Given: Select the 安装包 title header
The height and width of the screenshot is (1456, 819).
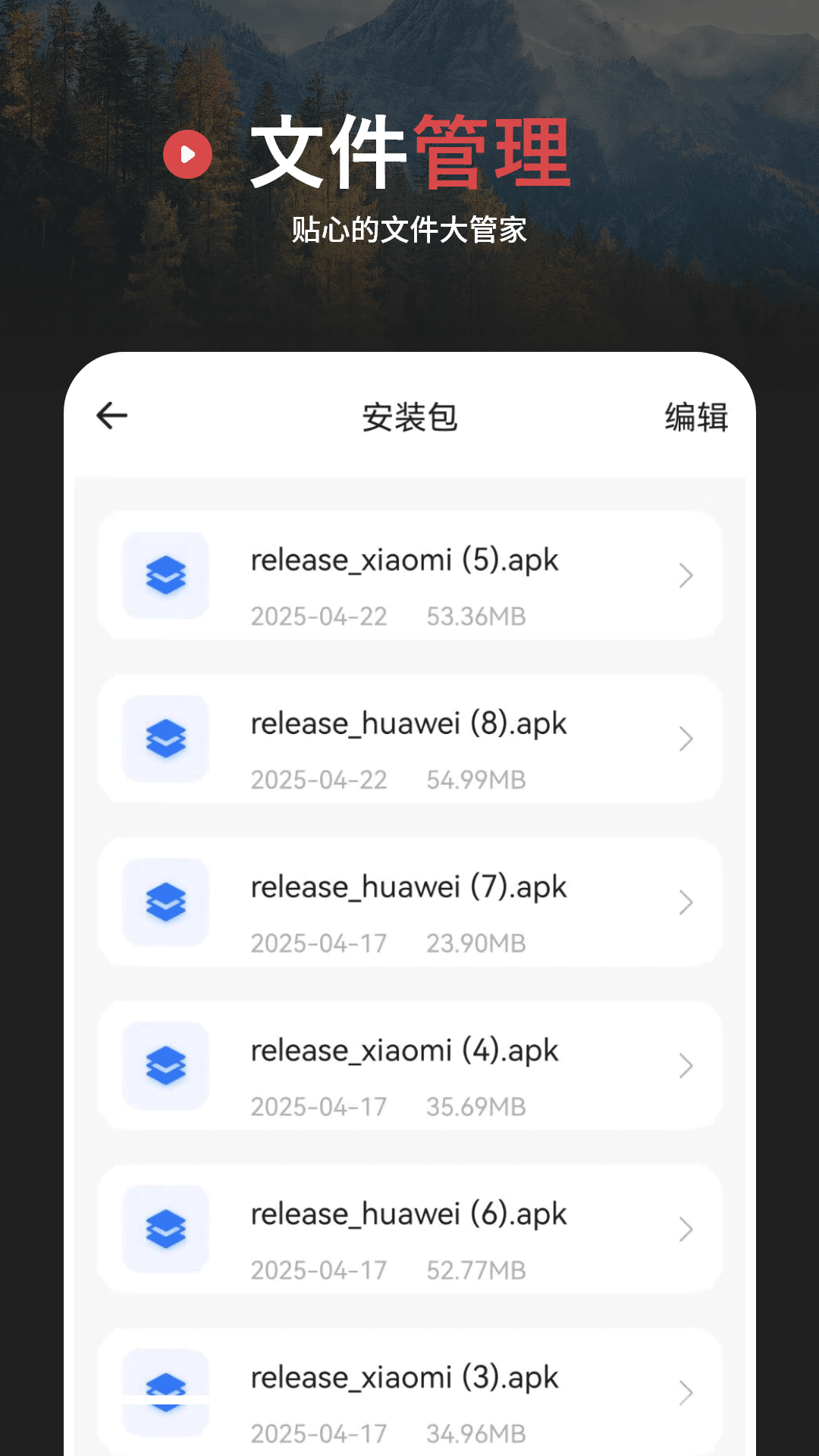Looking at the screenshot, I should coord(409,416).
